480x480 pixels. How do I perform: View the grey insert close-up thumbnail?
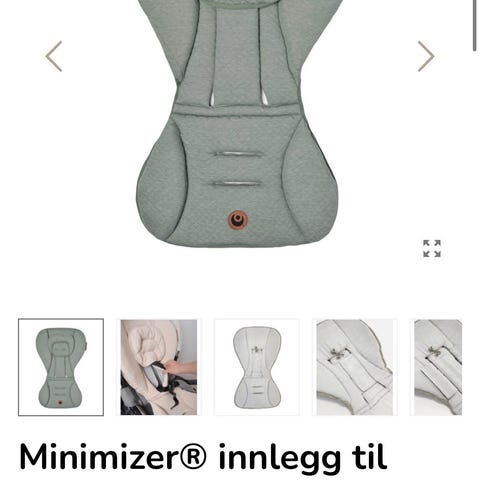point(355,367)
